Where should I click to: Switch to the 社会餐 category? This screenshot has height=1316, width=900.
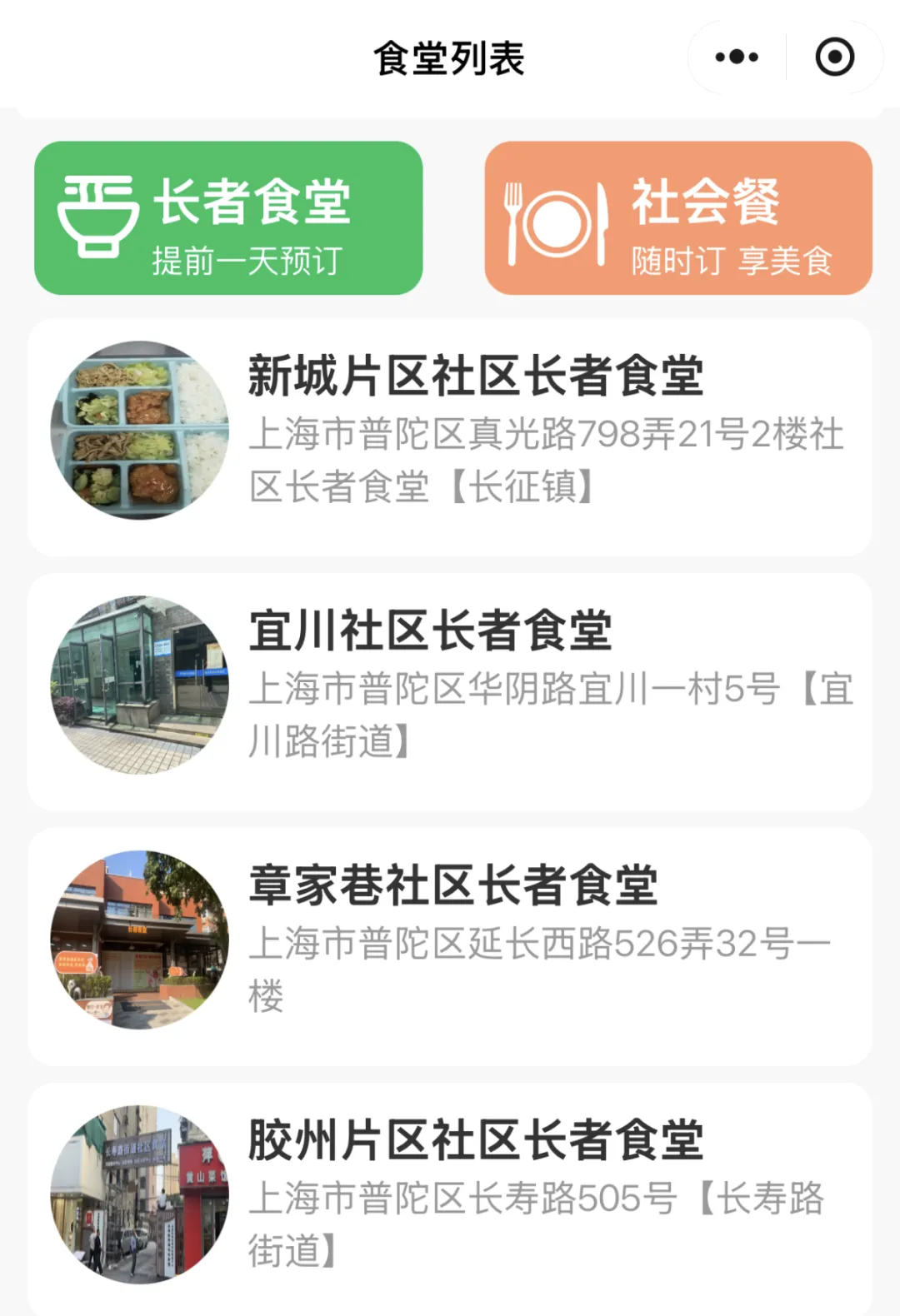(678, 218)
